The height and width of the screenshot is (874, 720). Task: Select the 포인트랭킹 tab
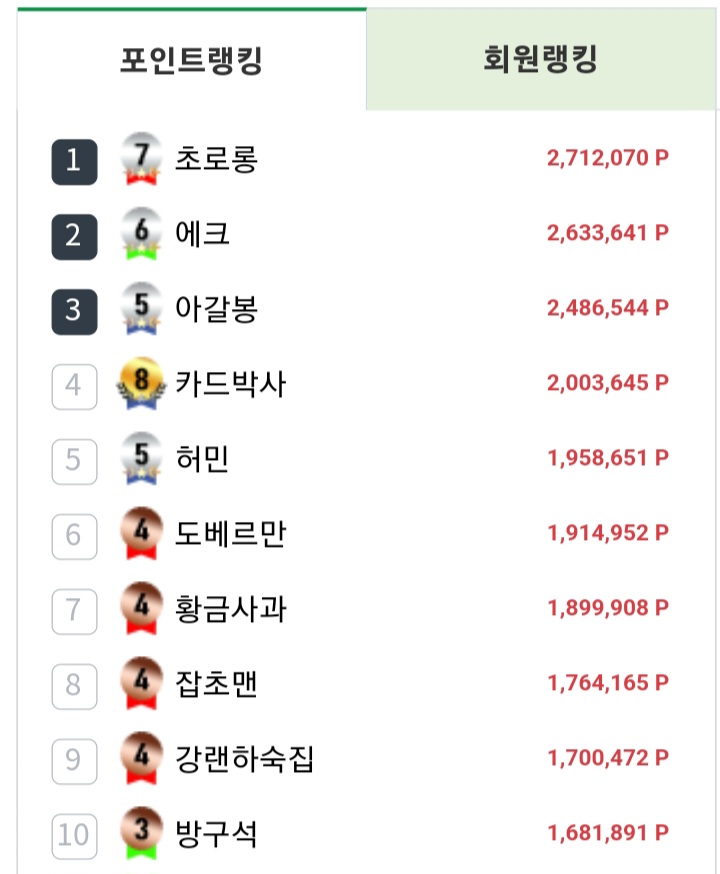(x=191, y=60)
